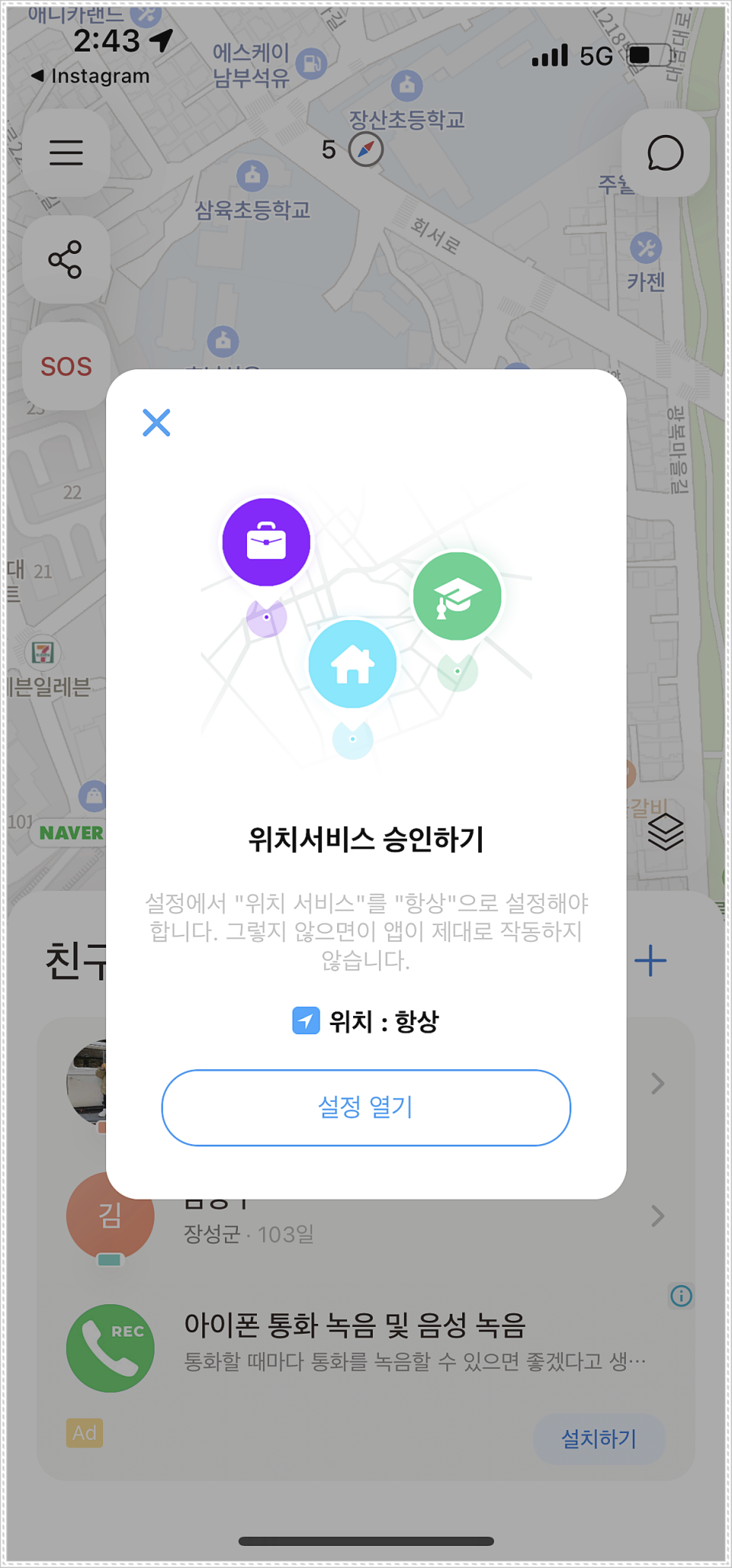Tap the compass icon on the map
This screenshot has width=732, height=1568.
(366, 149)
